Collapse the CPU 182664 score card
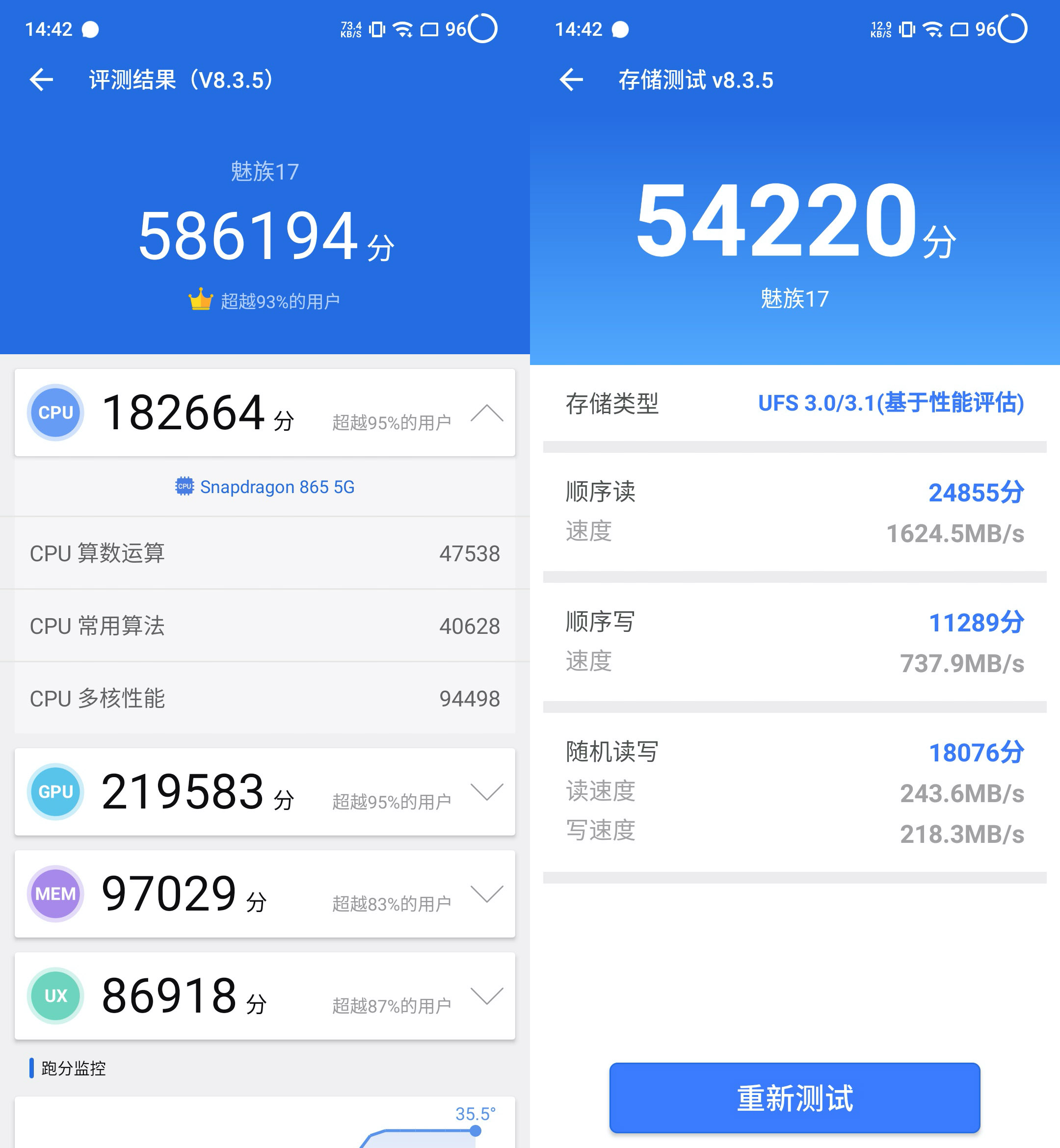The height and width of the screenshot is (1148, 1060). (486, 413)
